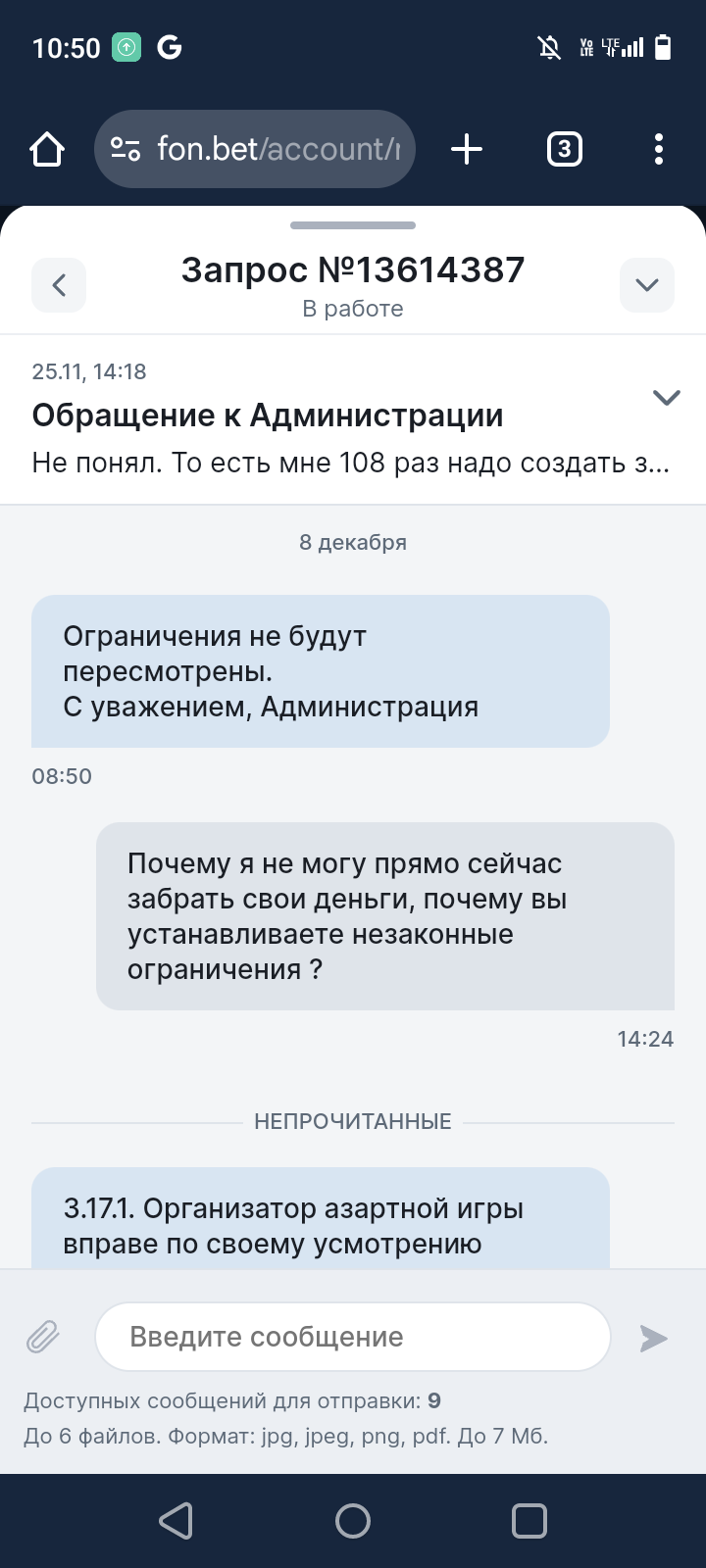Screen dimensions: 706x1568
Task: Go back from request №13614387
Action: 59,285
